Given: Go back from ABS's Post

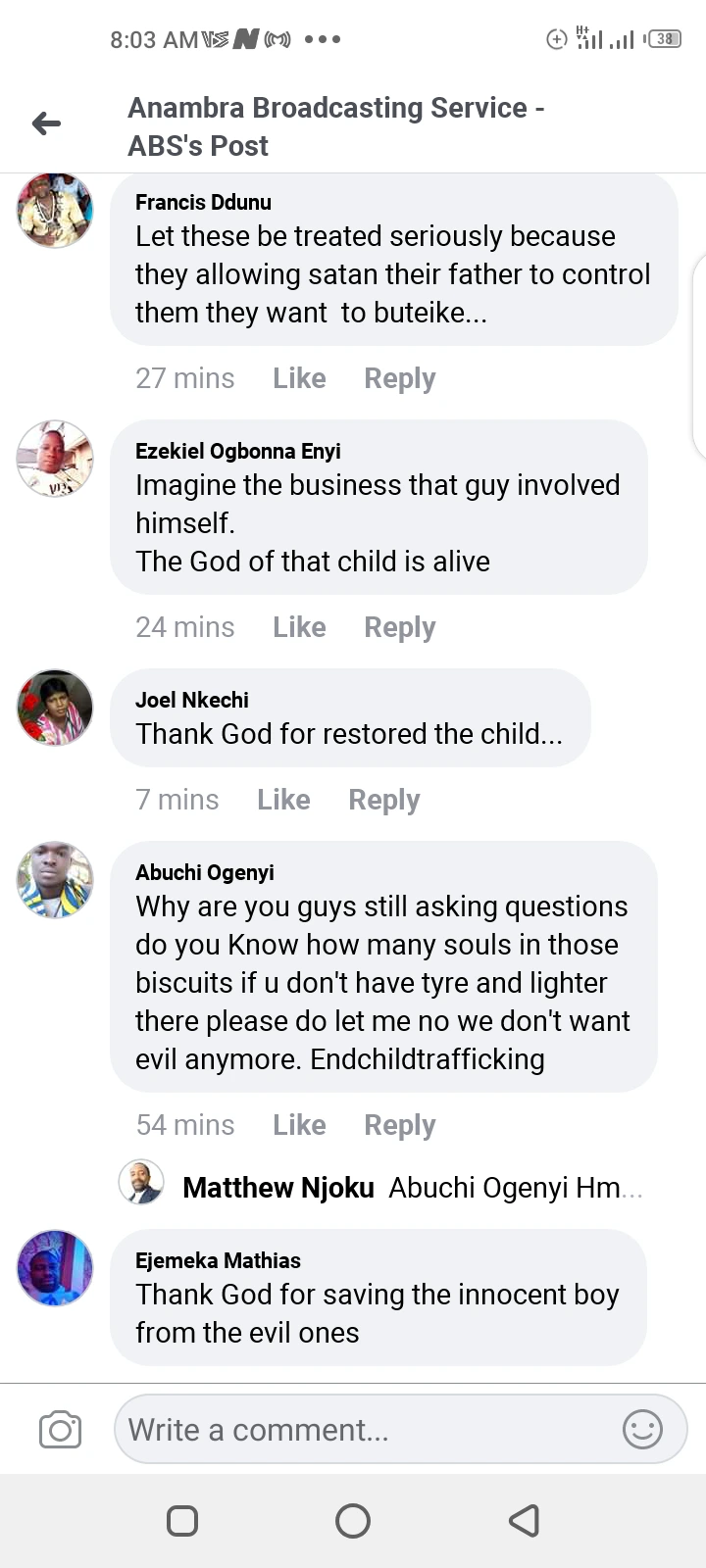Looking at the screenshot, I should 46,123.
